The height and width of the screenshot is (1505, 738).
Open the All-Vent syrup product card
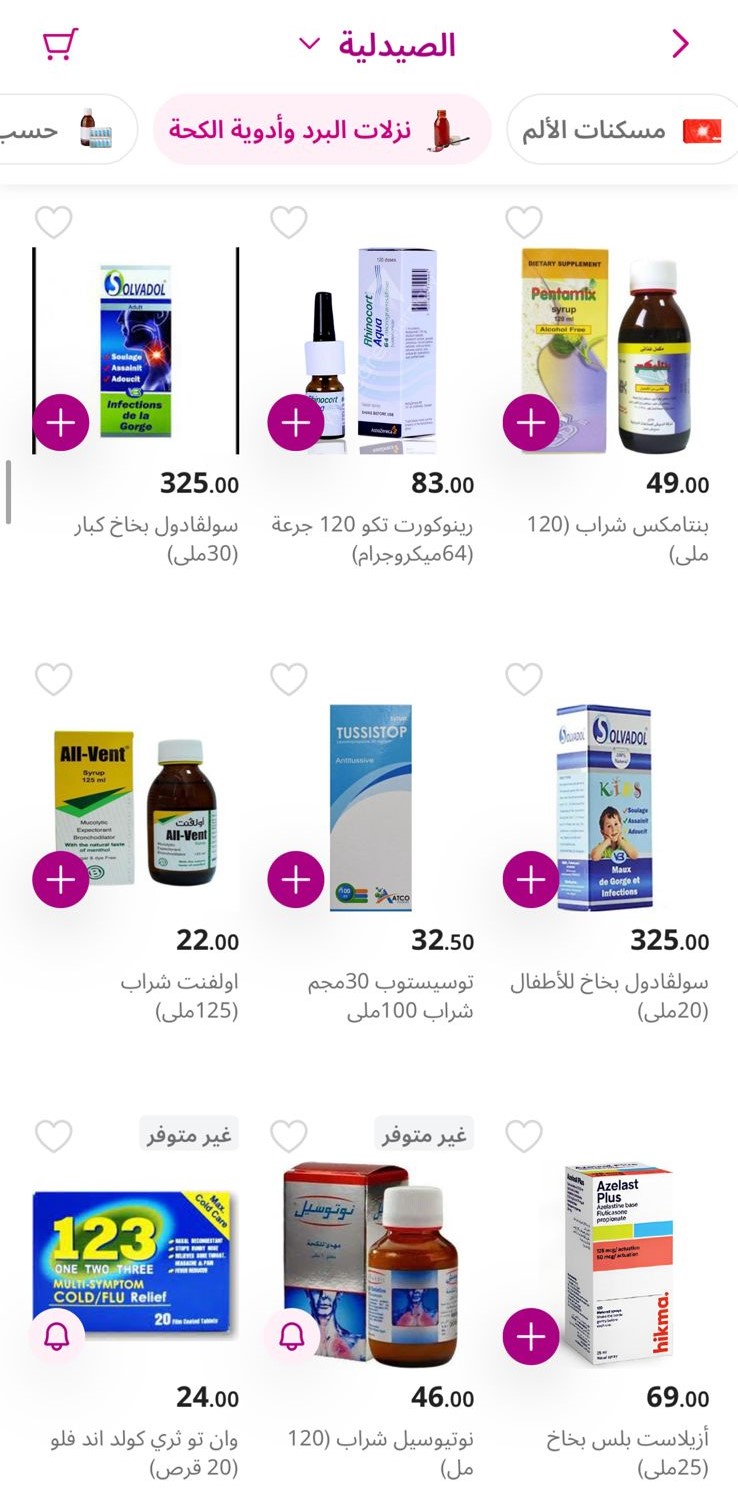[x=135, y=808]
